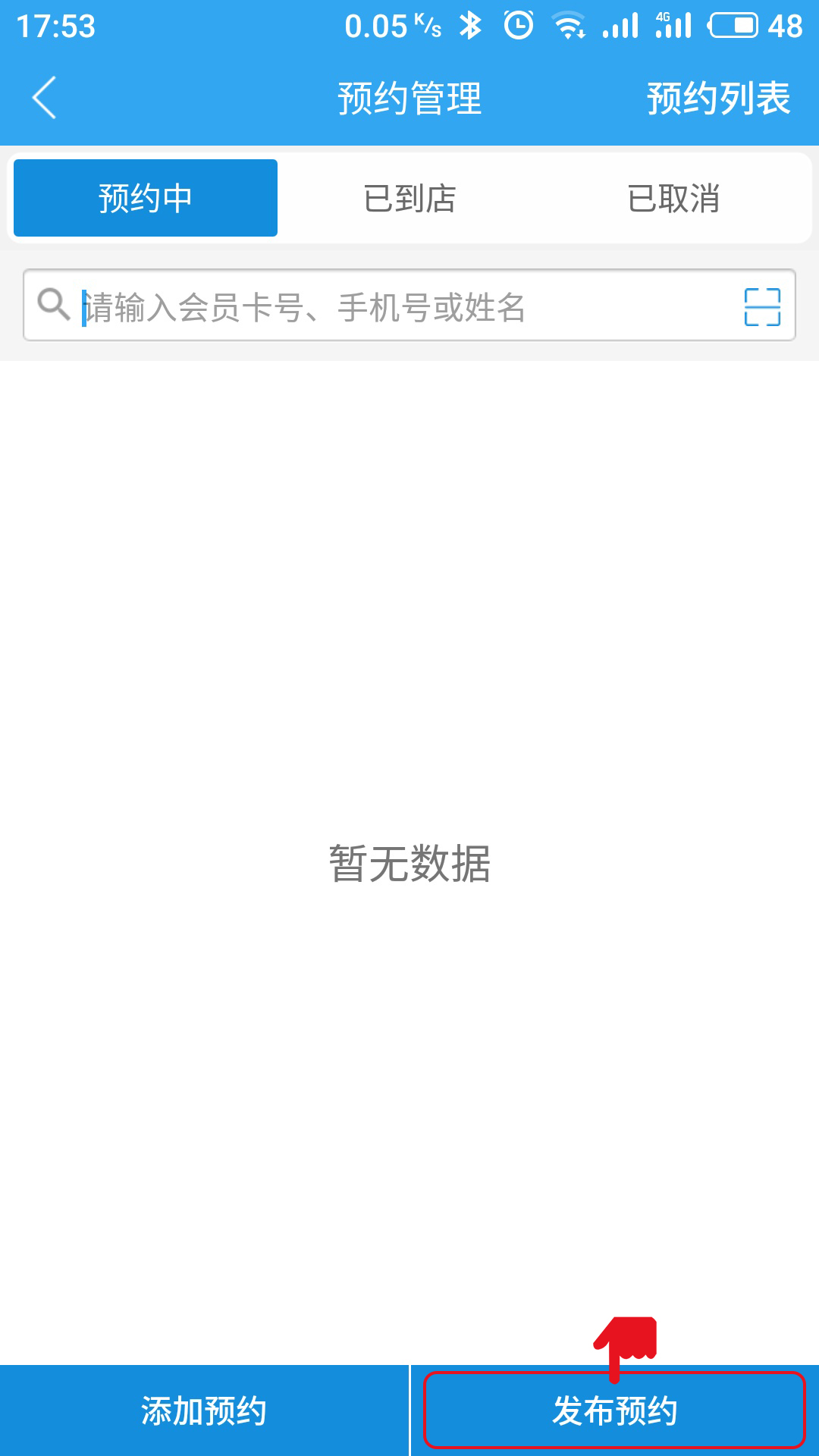The height and width of the screenshot is (1456, 819).
Task: Go back using the top-left arrow
Action: 44,98
